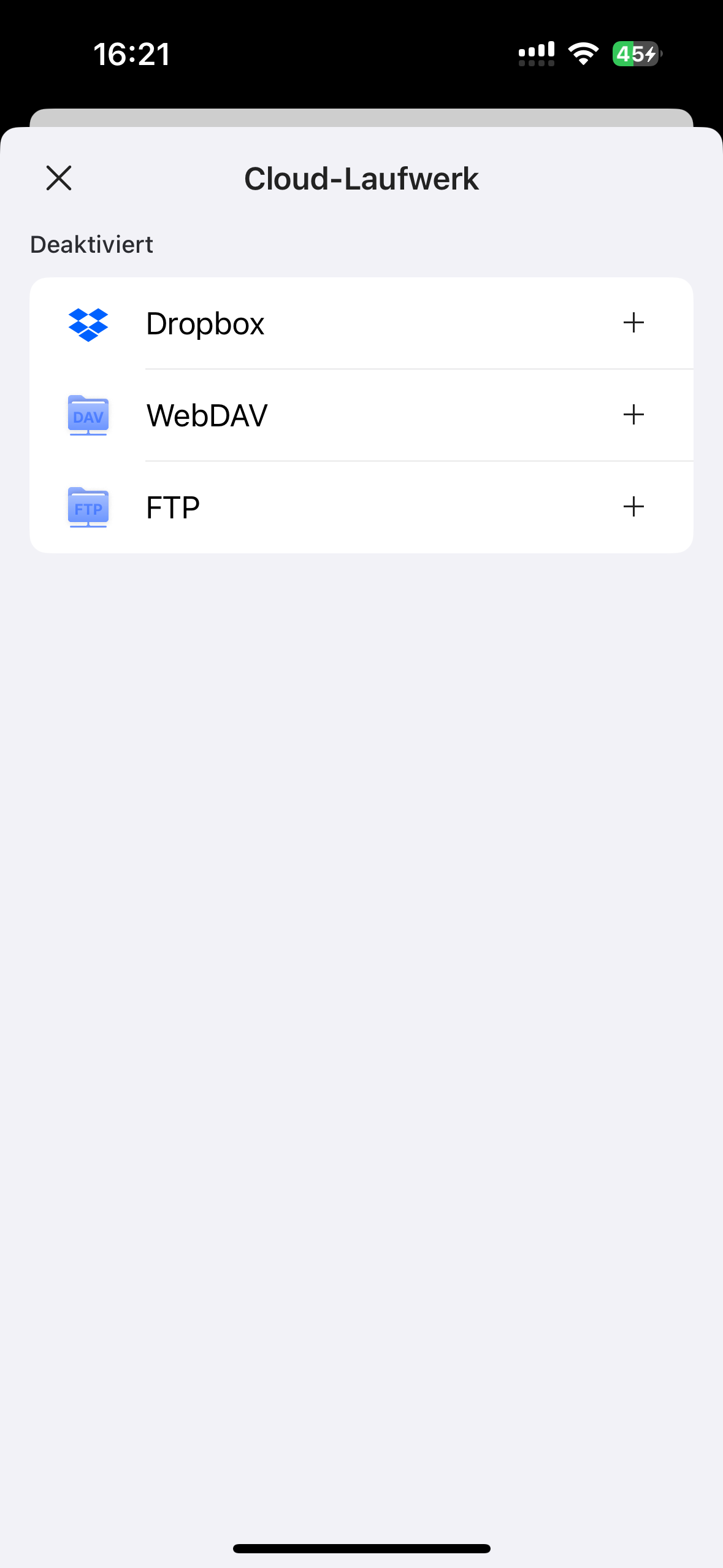Select the WebDAV folder icon

88,415
